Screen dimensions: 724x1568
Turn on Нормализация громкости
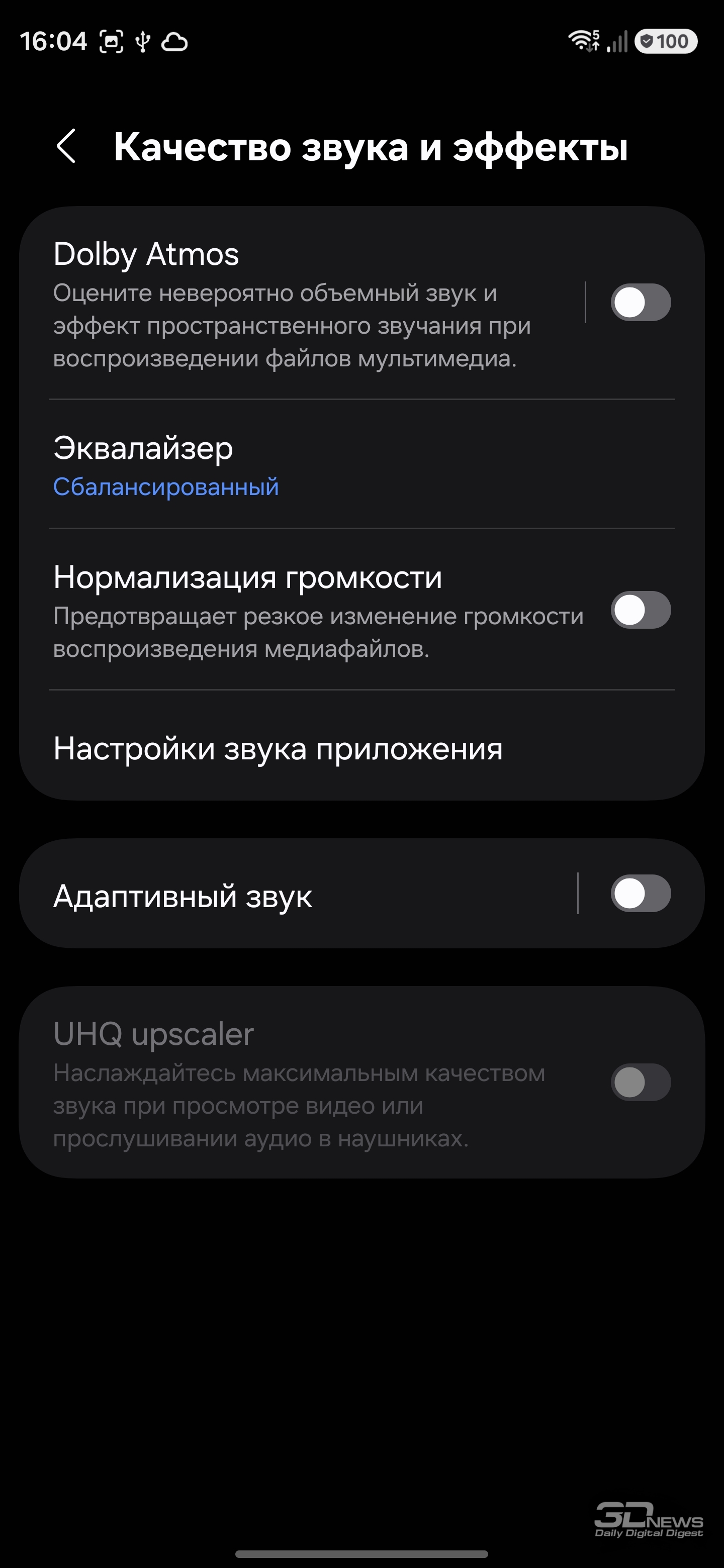(x=640, y=610)
